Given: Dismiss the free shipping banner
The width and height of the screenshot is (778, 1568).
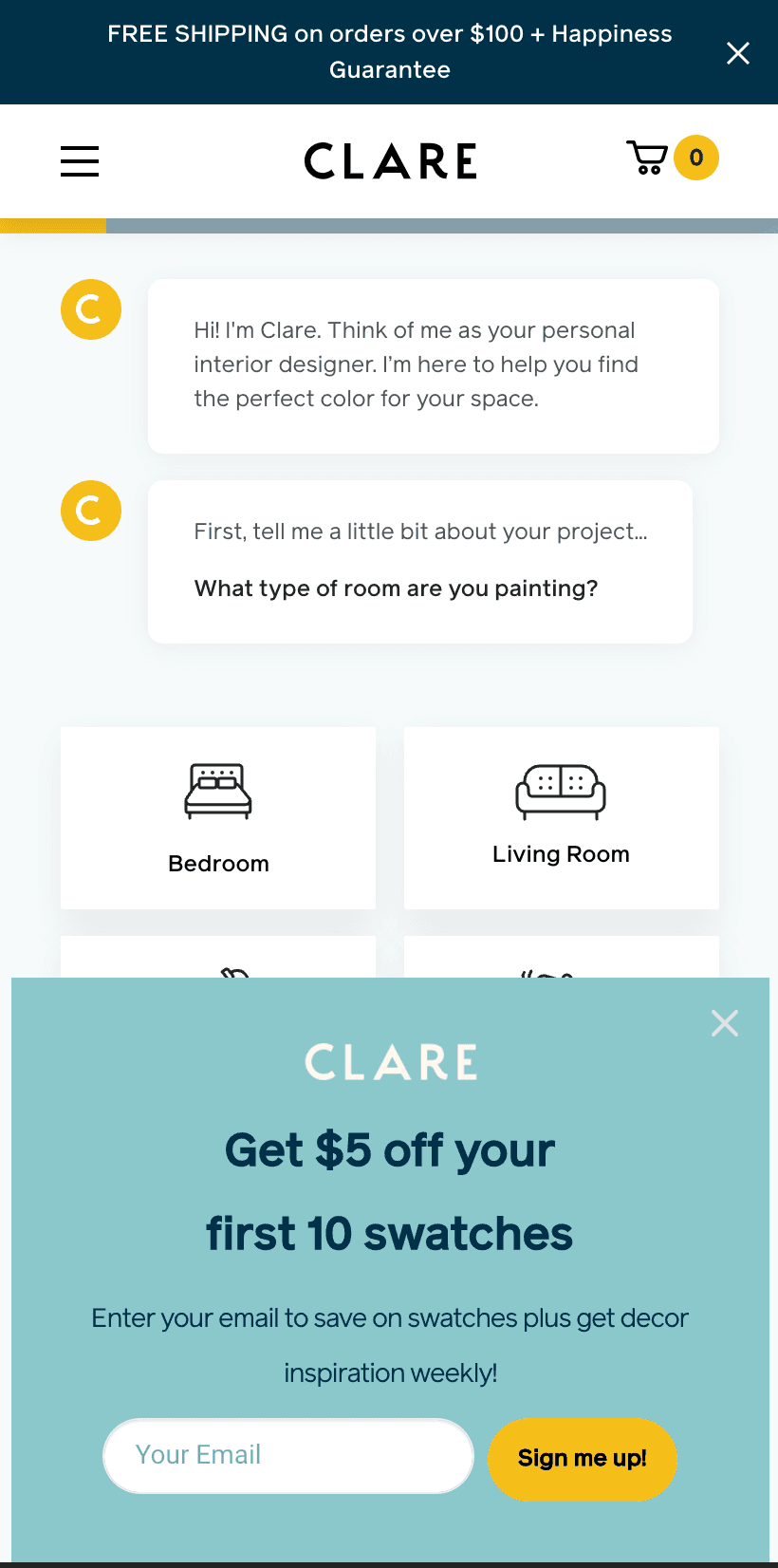Looking at the screenshot, I should (x=737, y=53).
